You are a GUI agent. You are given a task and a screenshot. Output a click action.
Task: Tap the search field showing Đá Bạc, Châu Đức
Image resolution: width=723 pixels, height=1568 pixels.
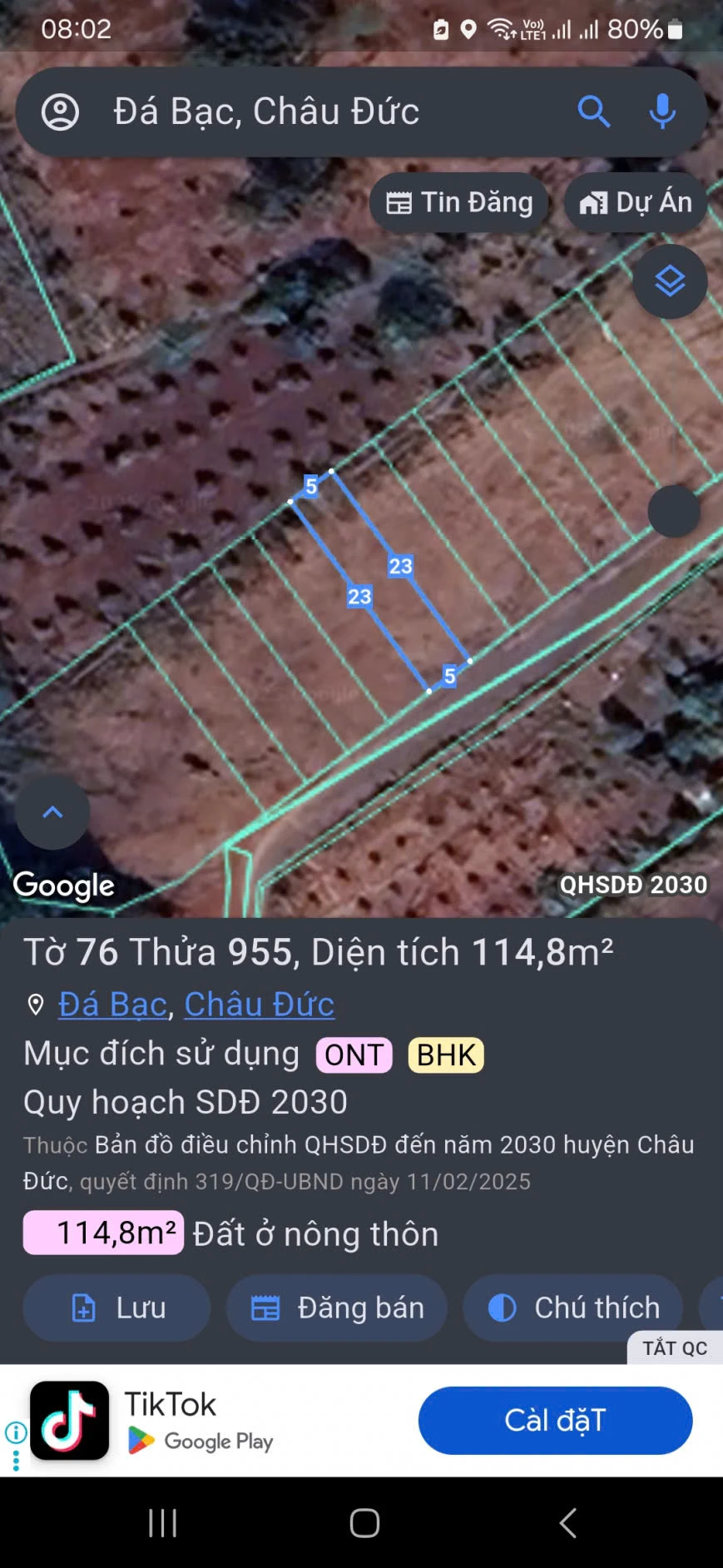point(316,112)
